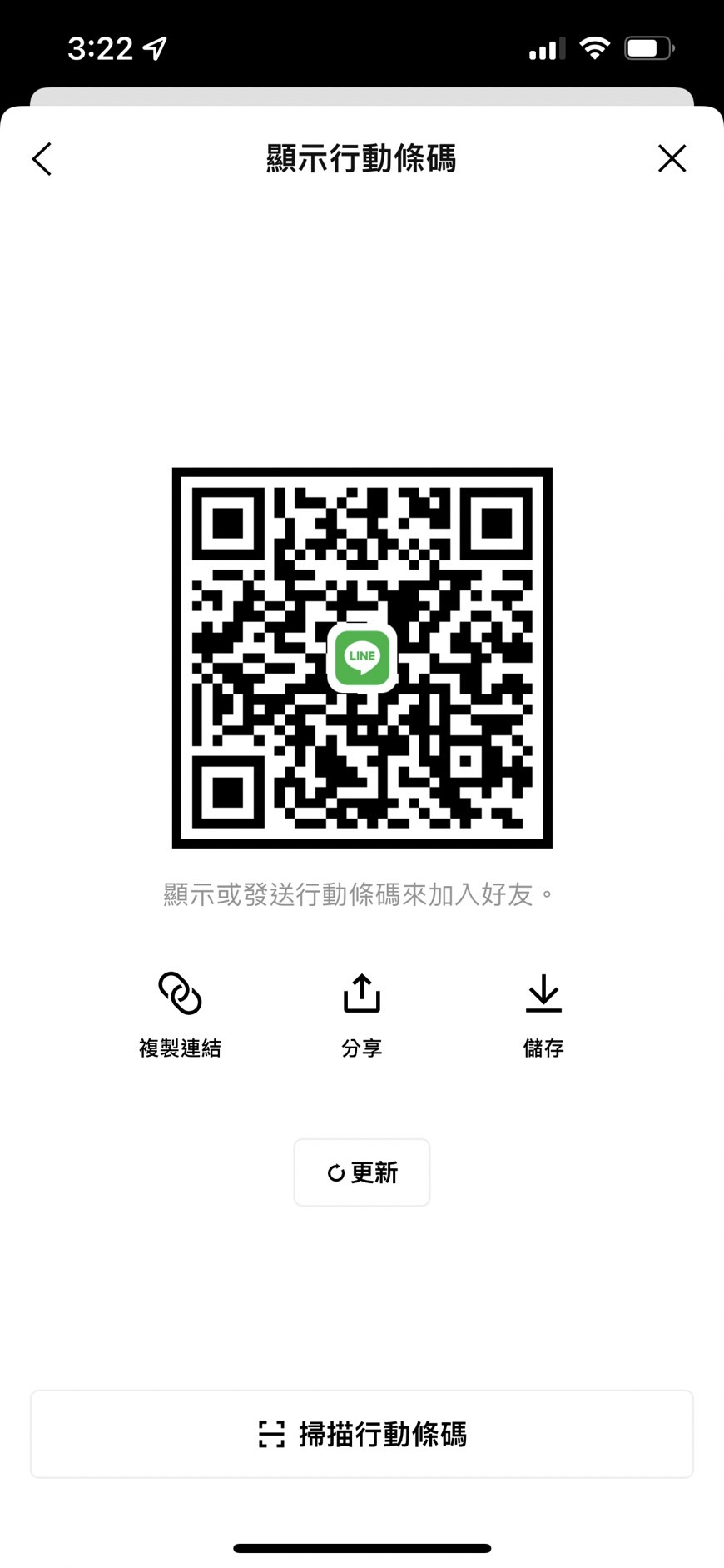724x1568 pixels.
Task: Tap the 複製連結 copy link icon
Action: [x=179, y=993]
